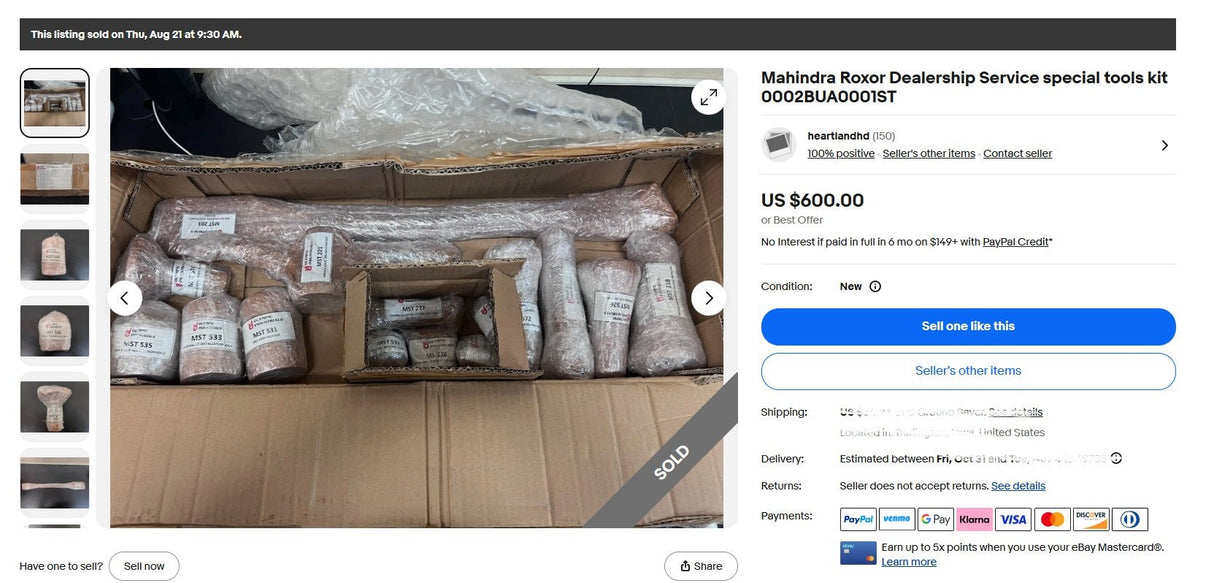Open See details link for returns
This screenshot has height=583, width=1214.
pos(1018,486)
